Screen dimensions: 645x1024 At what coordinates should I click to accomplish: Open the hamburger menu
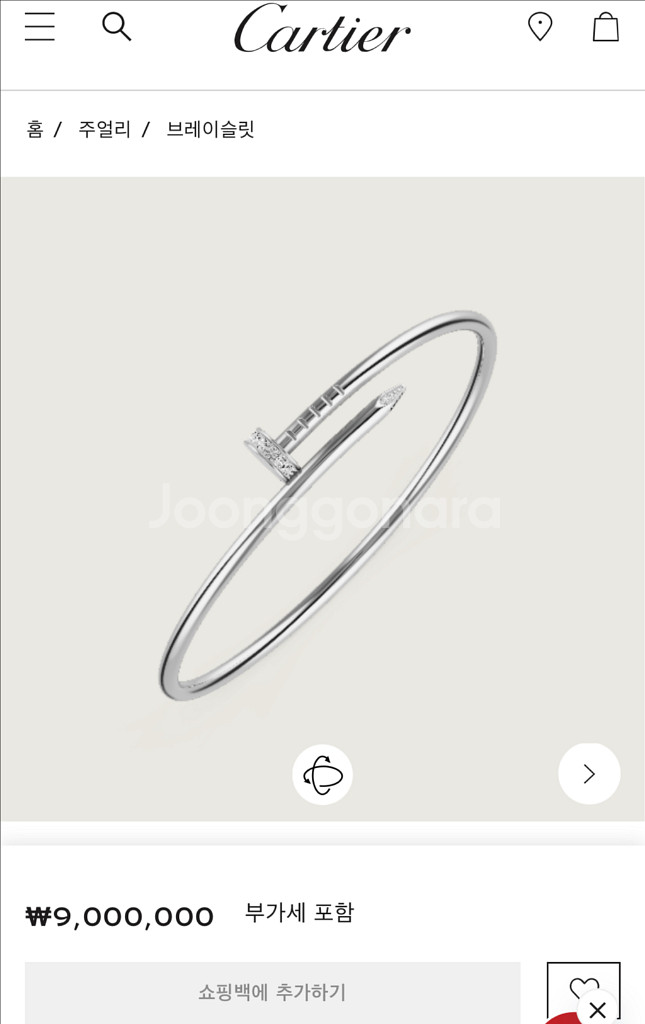[x=40, y=27]
